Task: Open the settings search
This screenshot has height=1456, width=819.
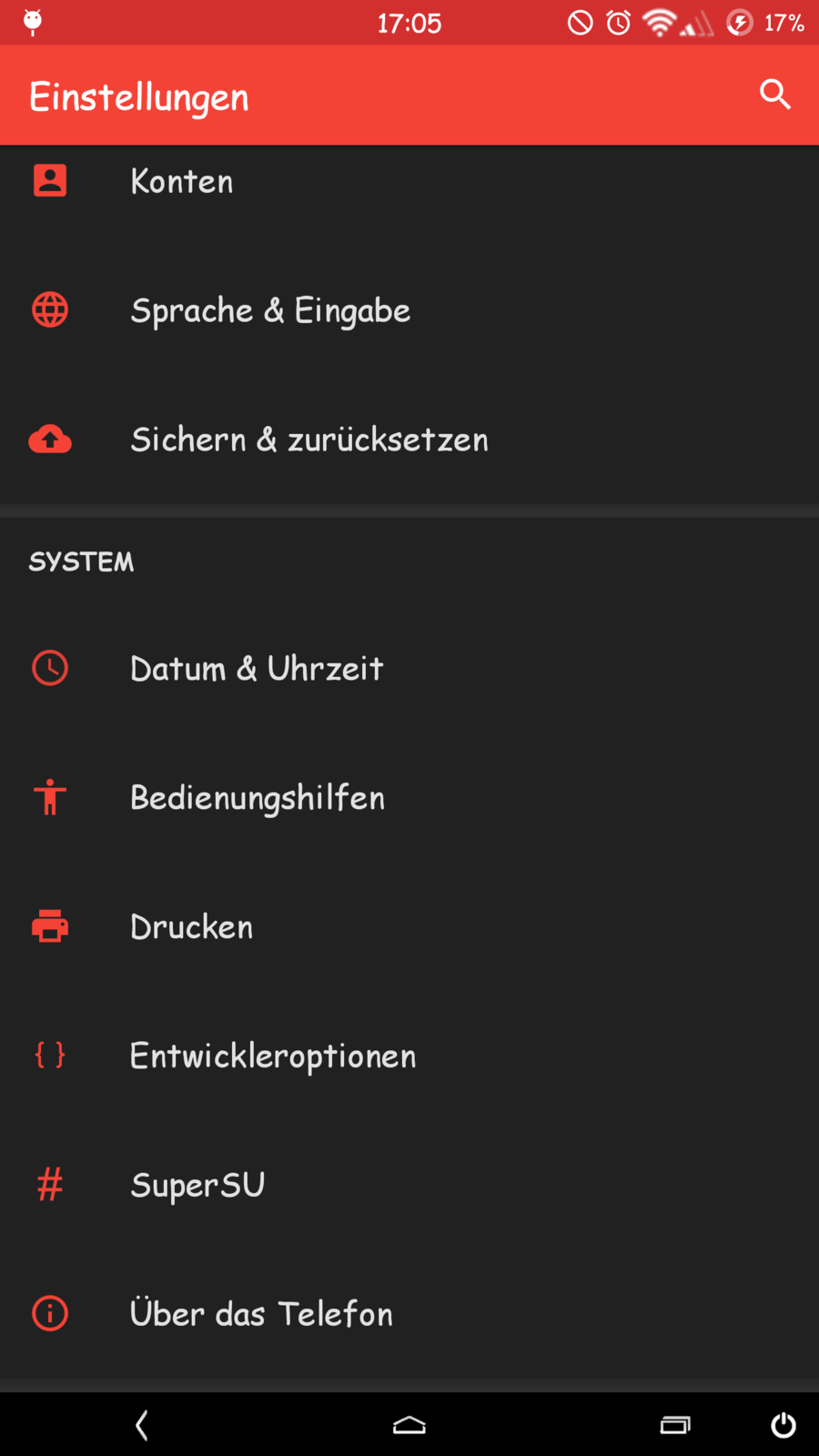Action: pyautogui.click(x=775, y=95)
